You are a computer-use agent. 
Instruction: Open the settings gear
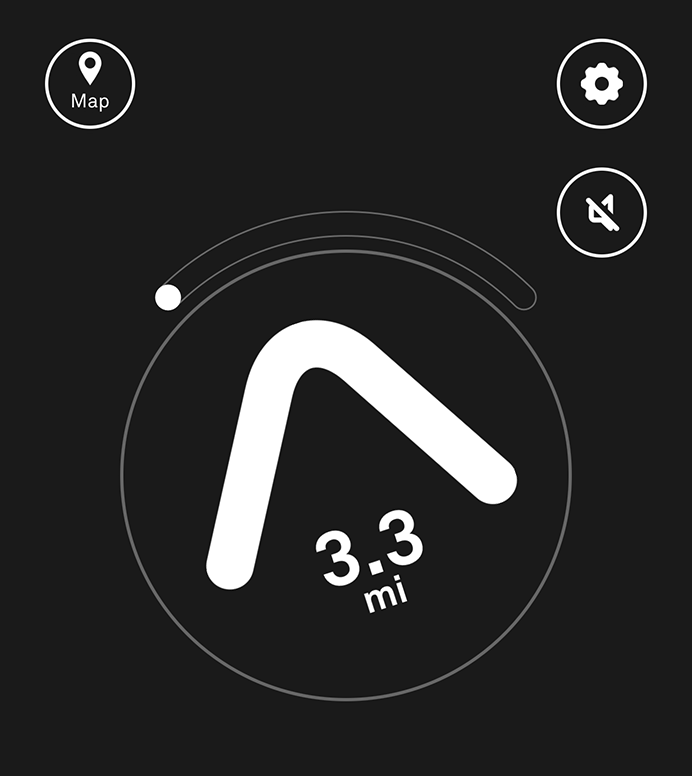tap(602, 84)
